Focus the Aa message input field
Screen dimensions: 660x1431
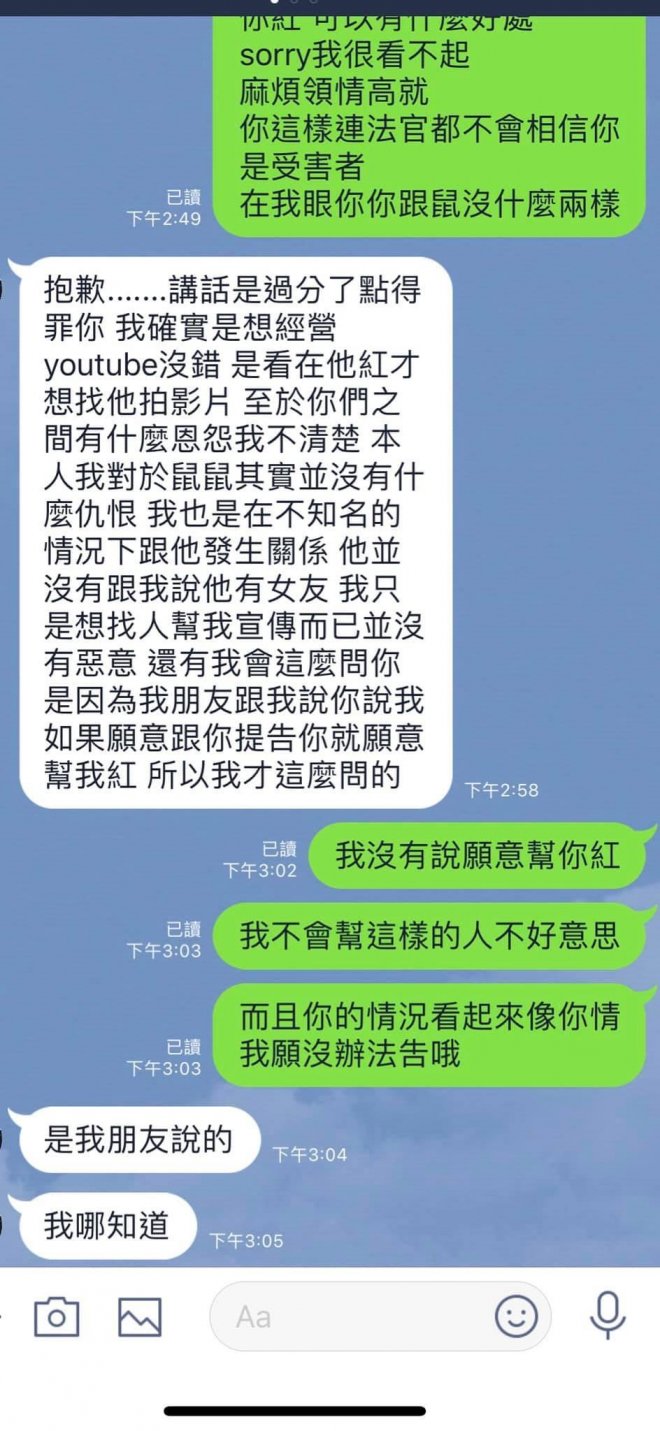[x=350, y=1316]
